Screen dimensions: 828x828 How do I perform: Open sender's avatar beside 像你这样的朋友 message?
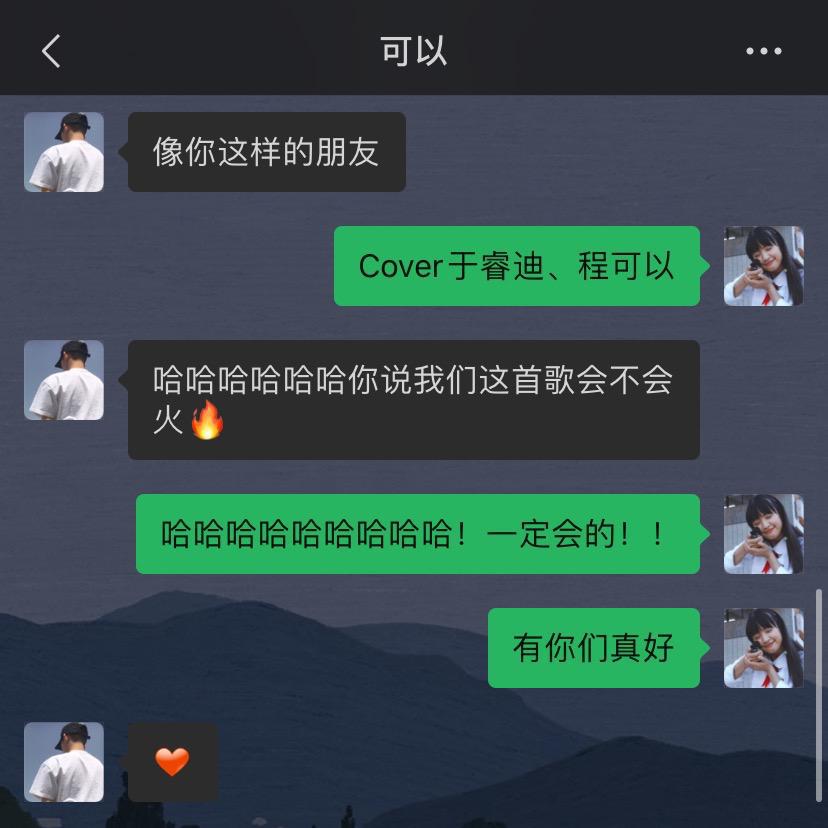tap(64, 152)
